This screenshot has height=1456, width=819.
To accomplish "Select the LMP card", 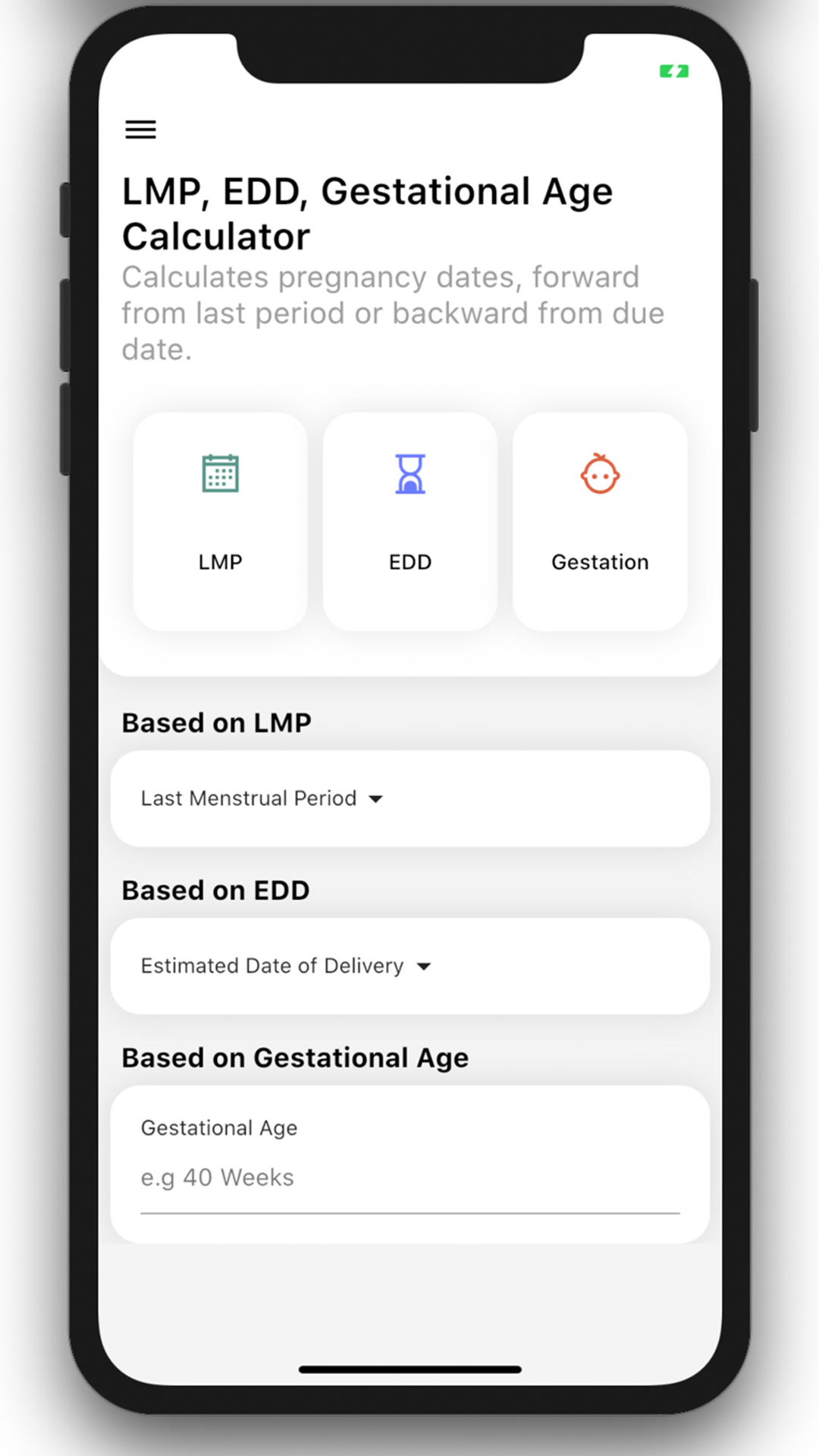I will [221, 522].
